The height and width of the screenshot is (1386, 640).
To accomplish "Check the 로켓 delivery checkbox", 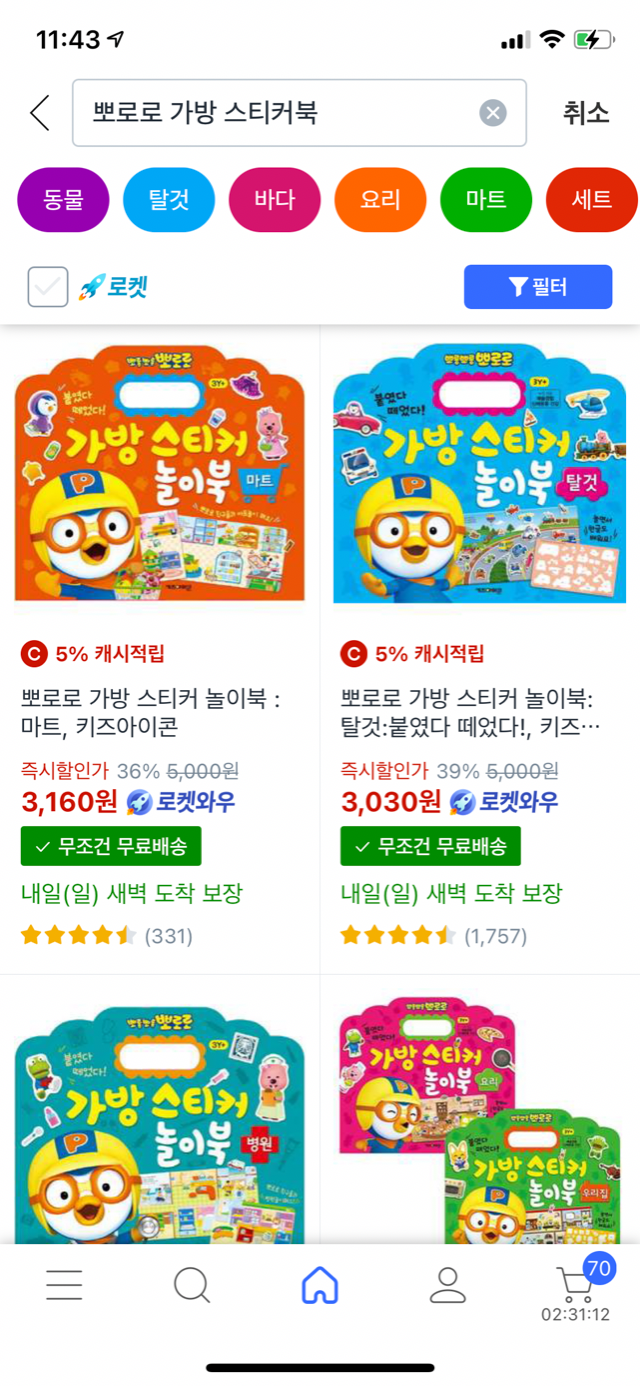I will coord(48,287).
